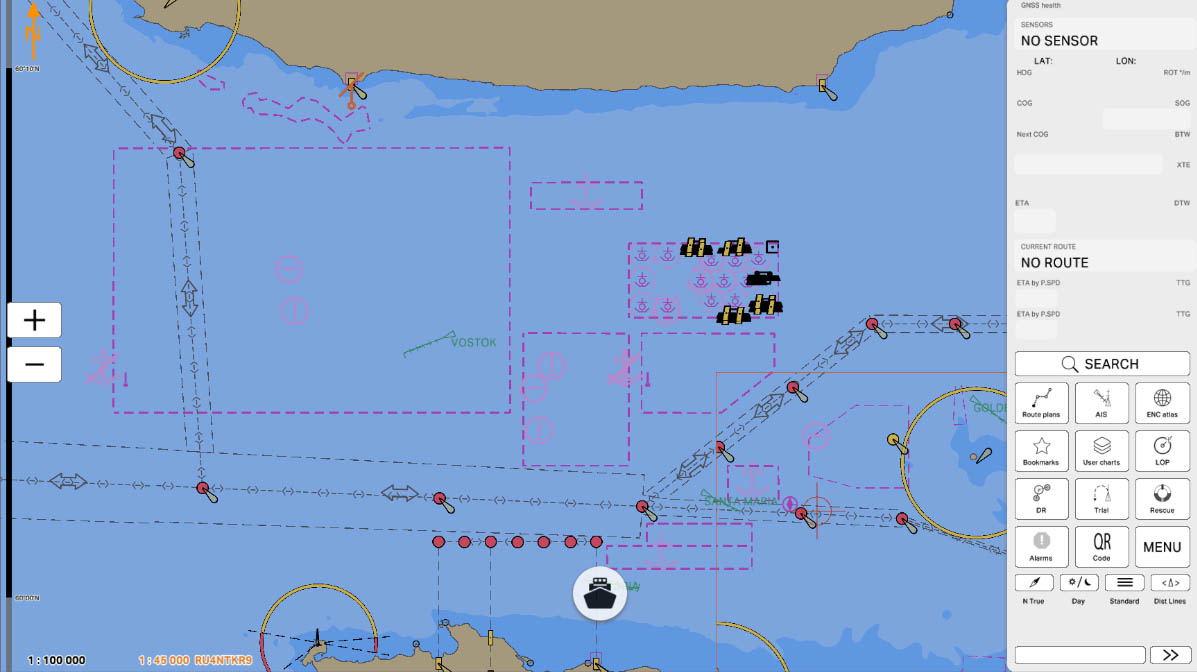Open the MENU button
The image size is (1197, 672).
tap(1162, 546)
